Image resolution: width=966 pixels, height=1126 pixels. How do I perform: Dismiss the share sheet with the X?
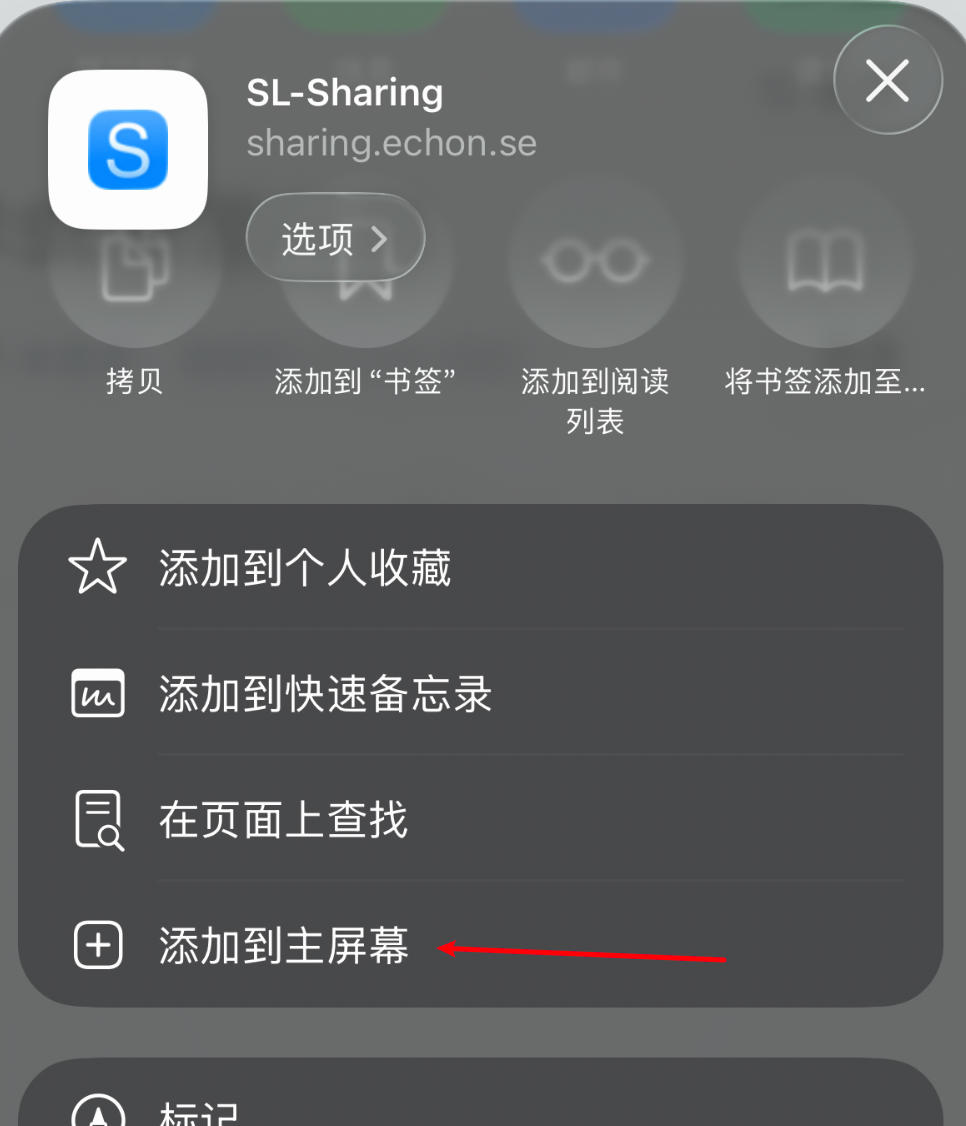887,81
